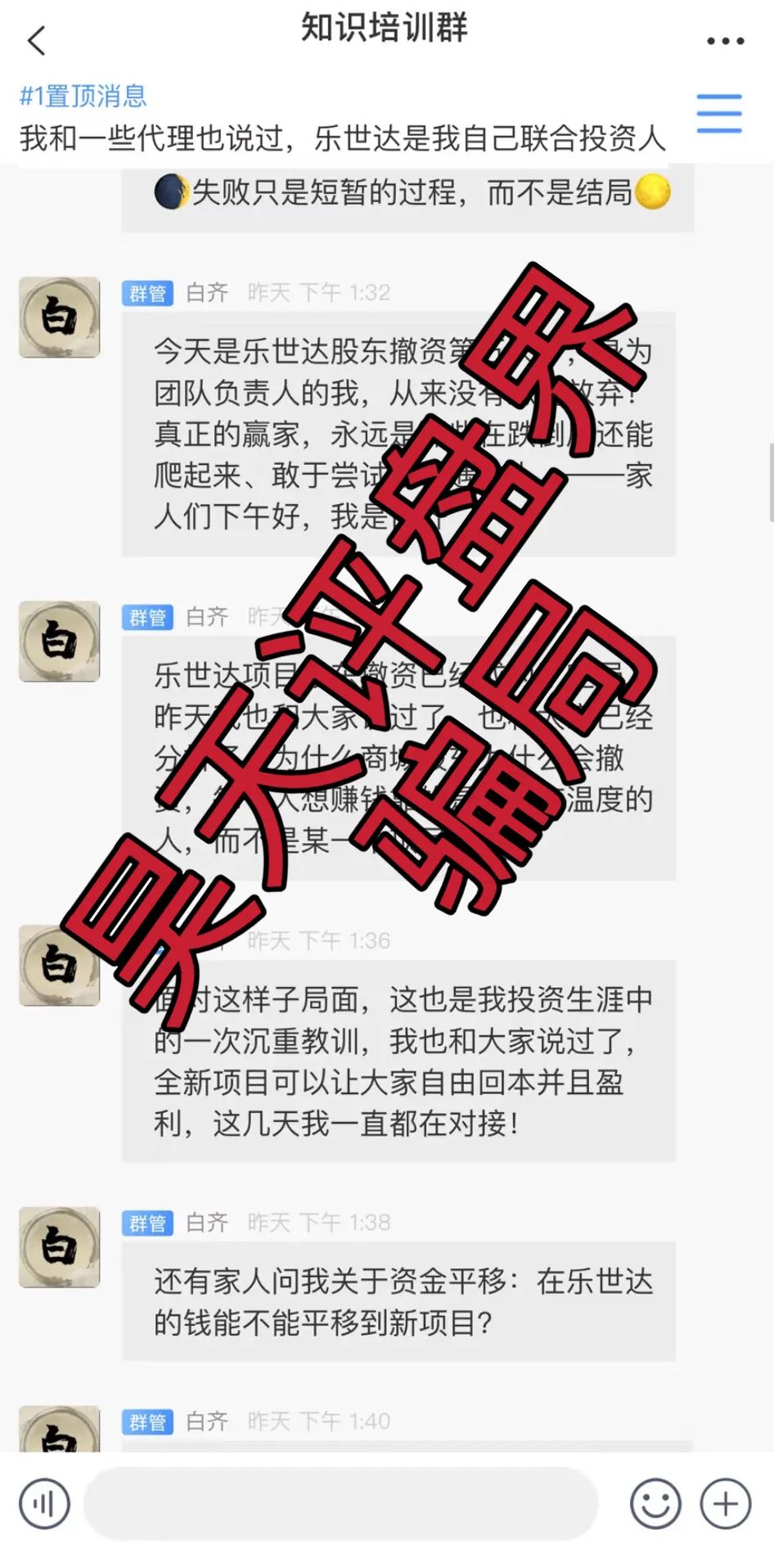Viewport: 774px width, 1568px height.
Task: Tap 白齐's avatar next to the 1:32 message
Action: pyautogui.click(x=60, y=318)
